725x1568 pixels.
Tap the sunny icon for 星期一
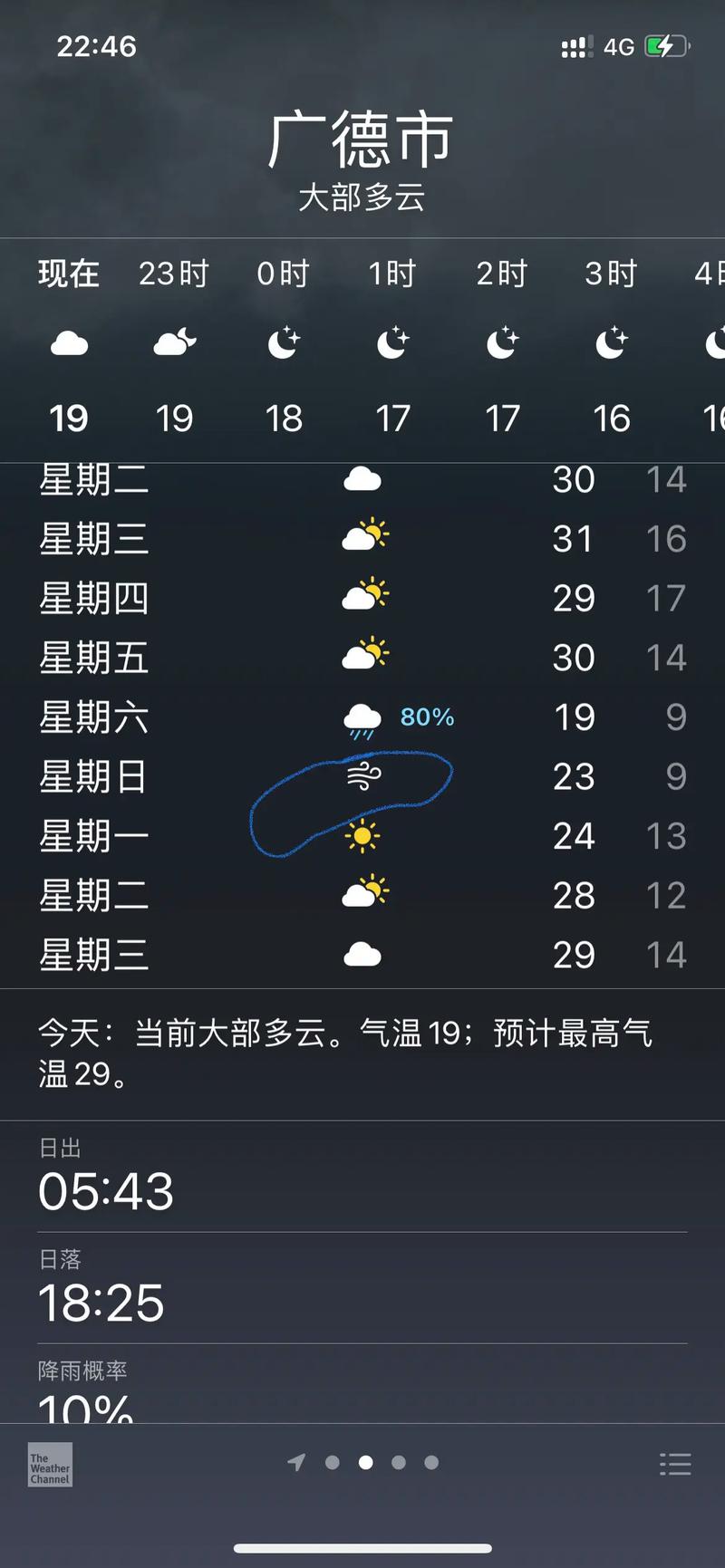(x=362, y=835)
